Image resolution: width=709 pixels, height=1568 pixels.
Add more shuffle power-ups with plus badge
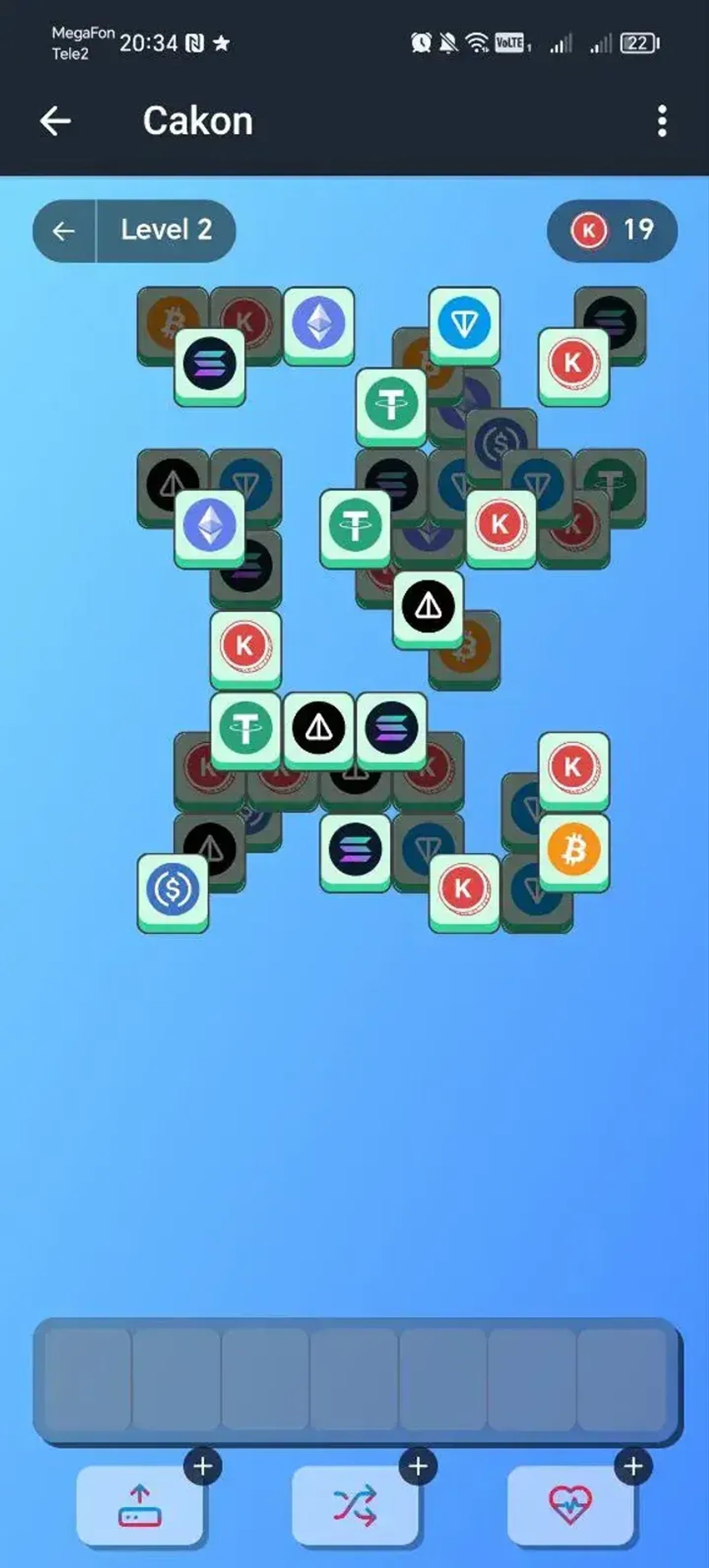418,1467
